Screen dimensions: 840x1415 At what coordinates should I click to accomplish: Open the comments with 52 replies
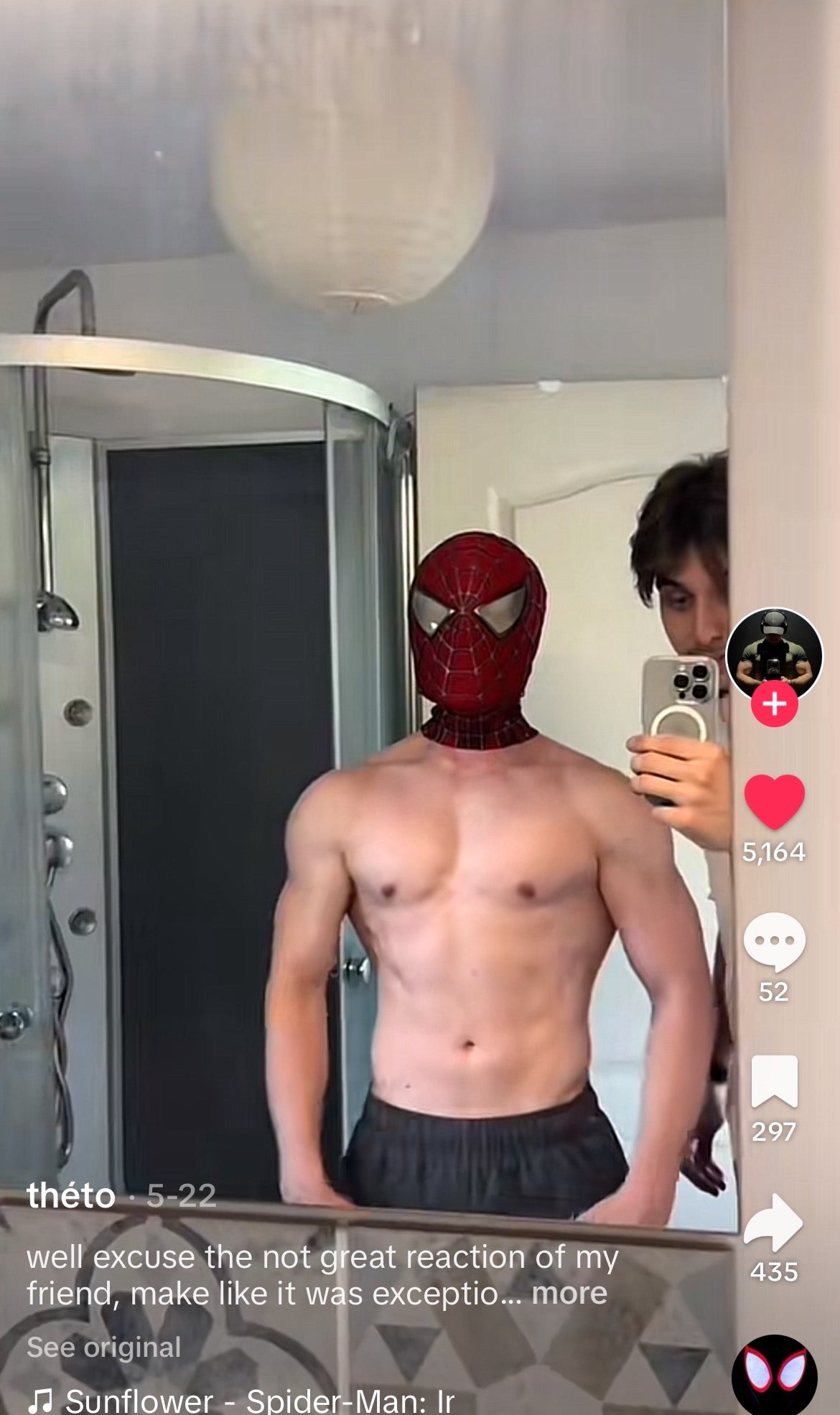point(773,941)
